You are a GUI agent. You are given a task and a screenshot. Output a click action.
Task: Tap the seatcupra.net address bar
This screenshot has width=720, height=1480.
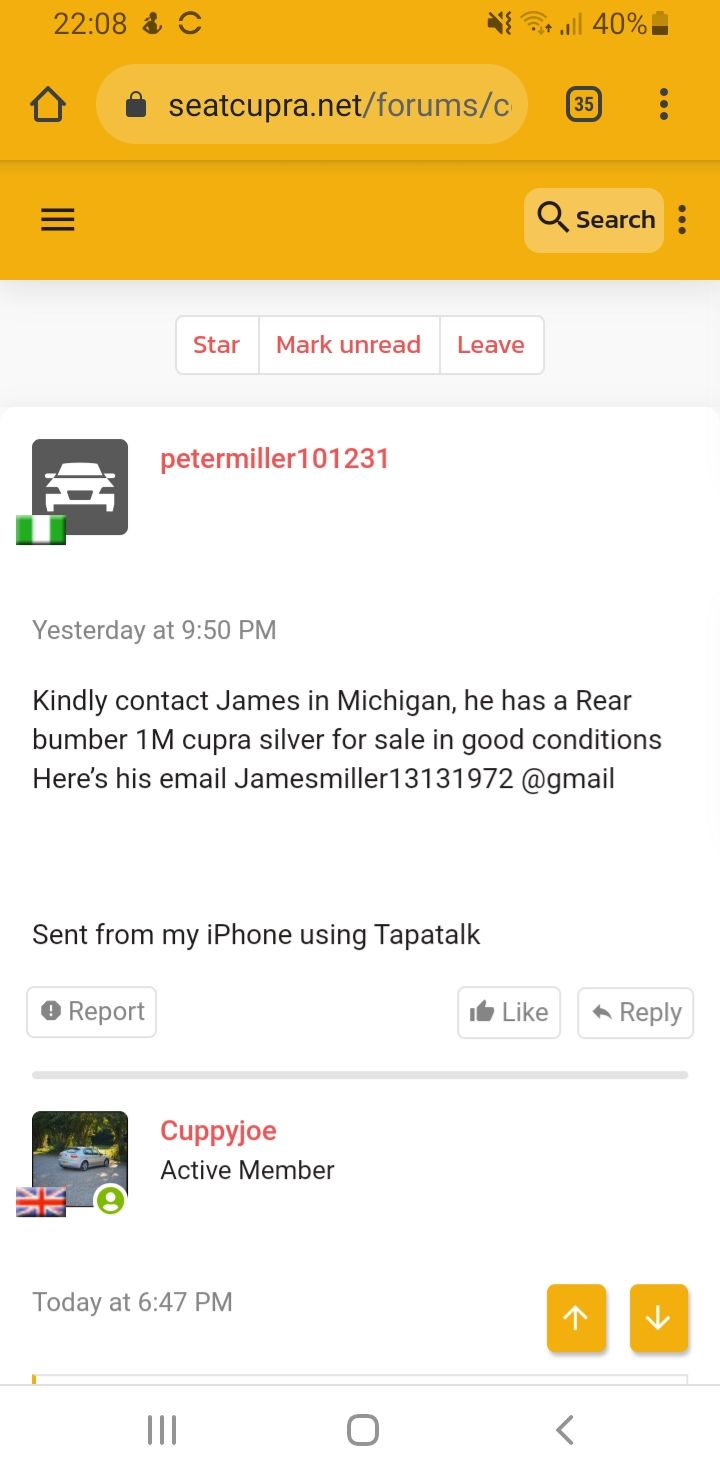[312, 104]
